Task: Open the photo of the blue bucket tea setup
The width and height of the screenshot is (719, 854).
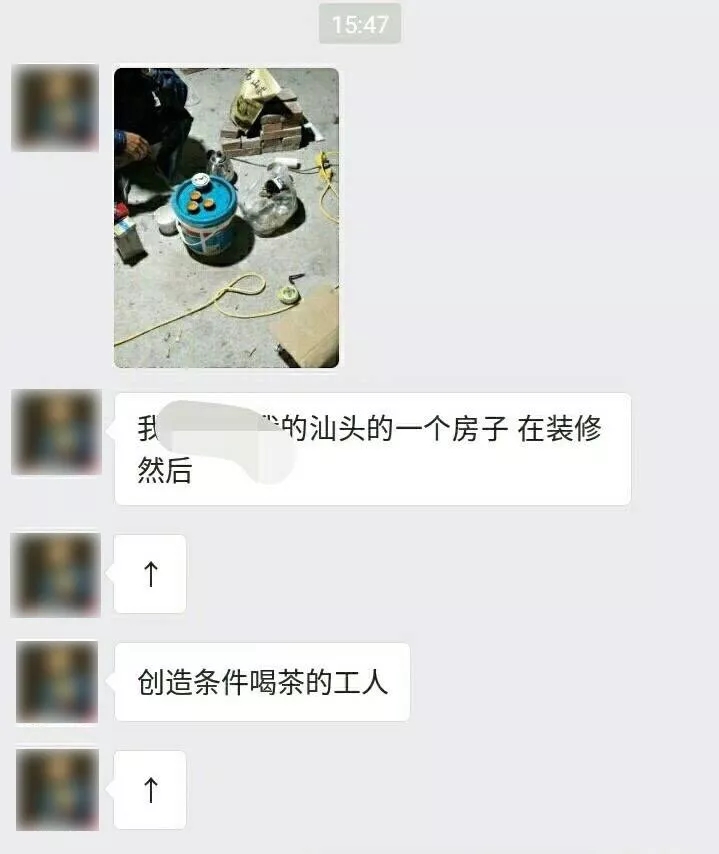Action: (x=226, y=218)
